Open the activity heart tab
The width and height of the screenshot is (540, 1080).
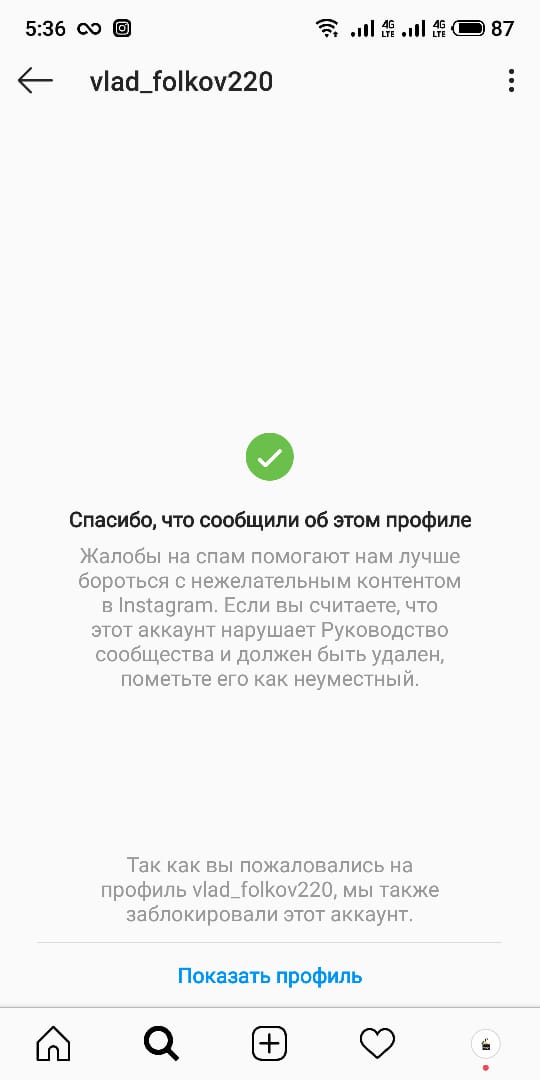coord(377,1043)
